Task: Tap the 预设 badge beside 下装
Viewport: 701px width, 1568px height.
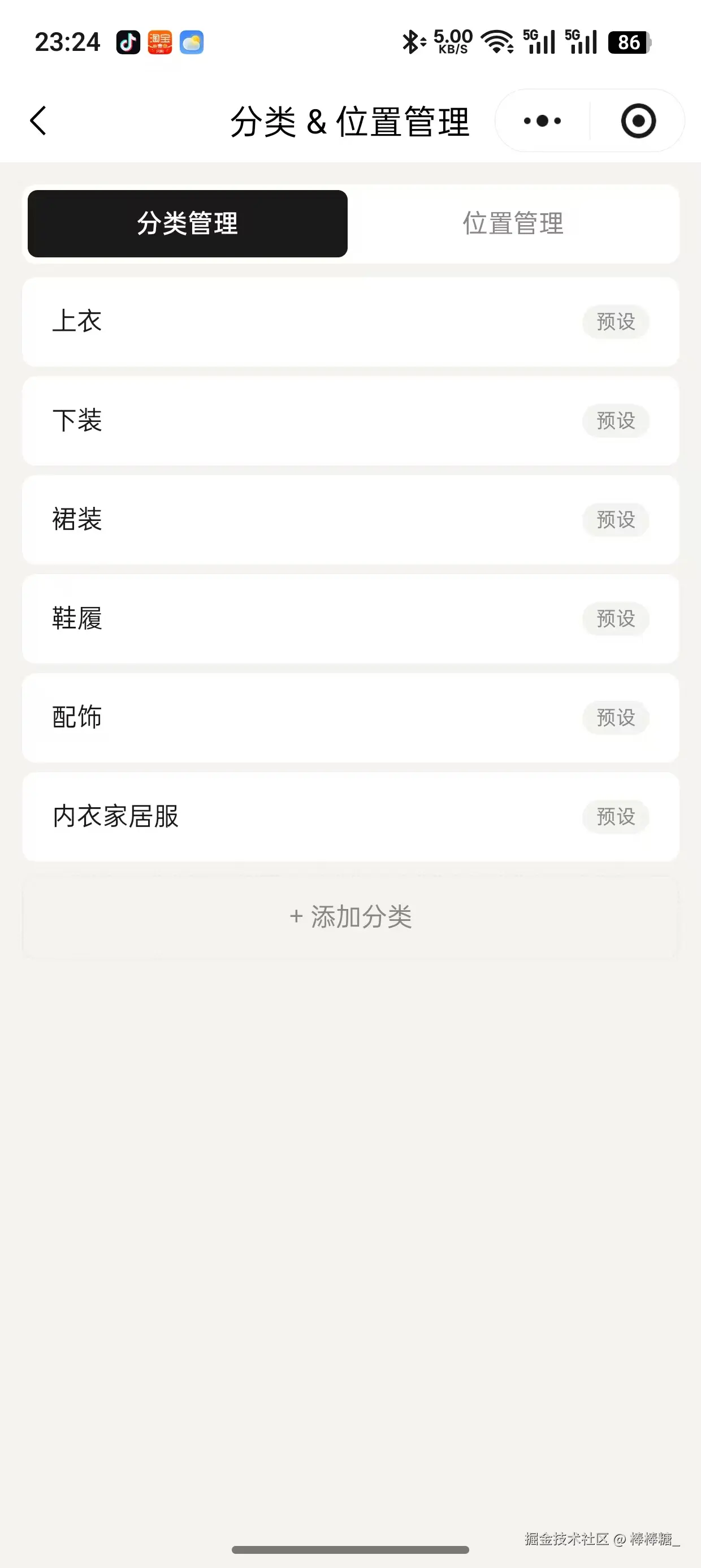Action: [x=616, y=421]
